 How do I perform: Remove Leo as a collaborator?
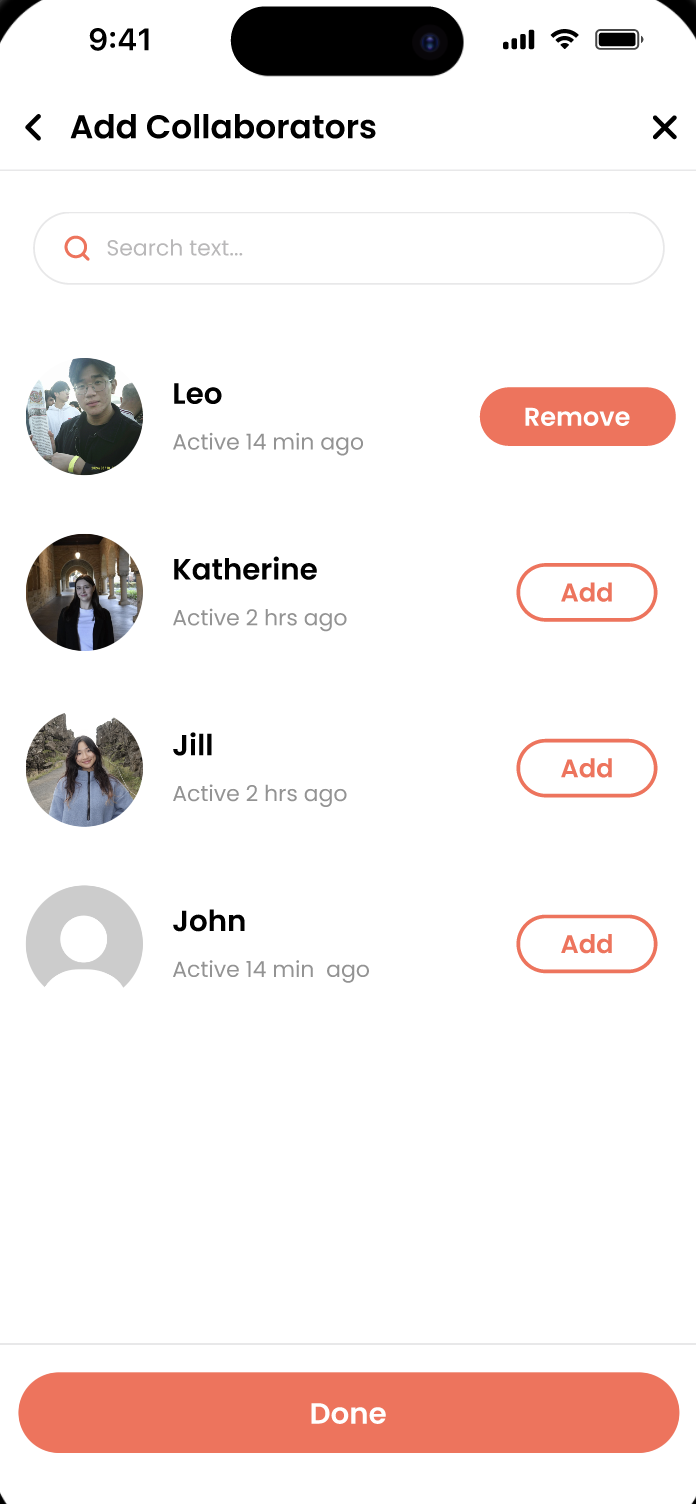click(577, 417)
